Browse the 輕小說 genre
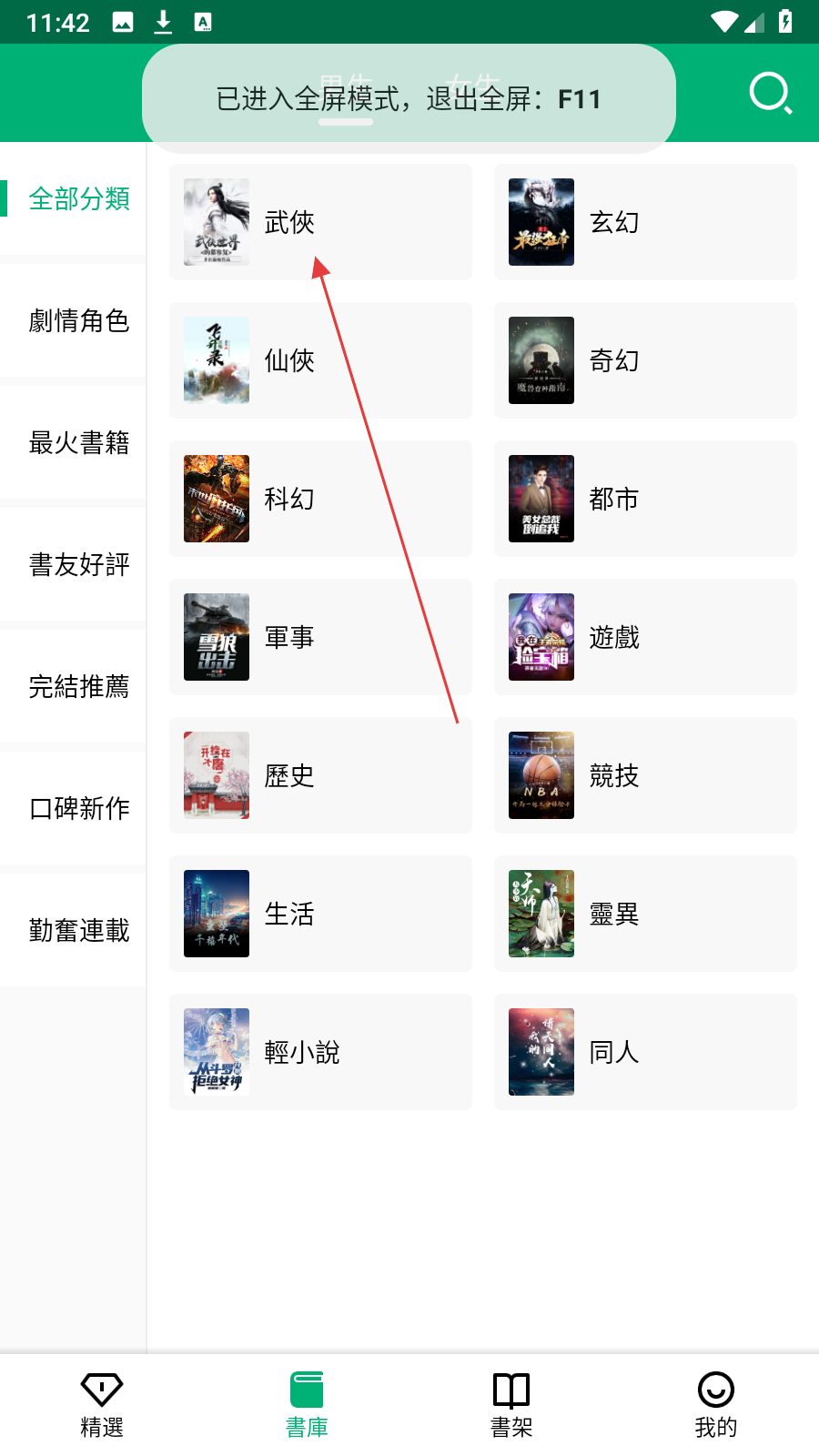 coord(320,1052)
